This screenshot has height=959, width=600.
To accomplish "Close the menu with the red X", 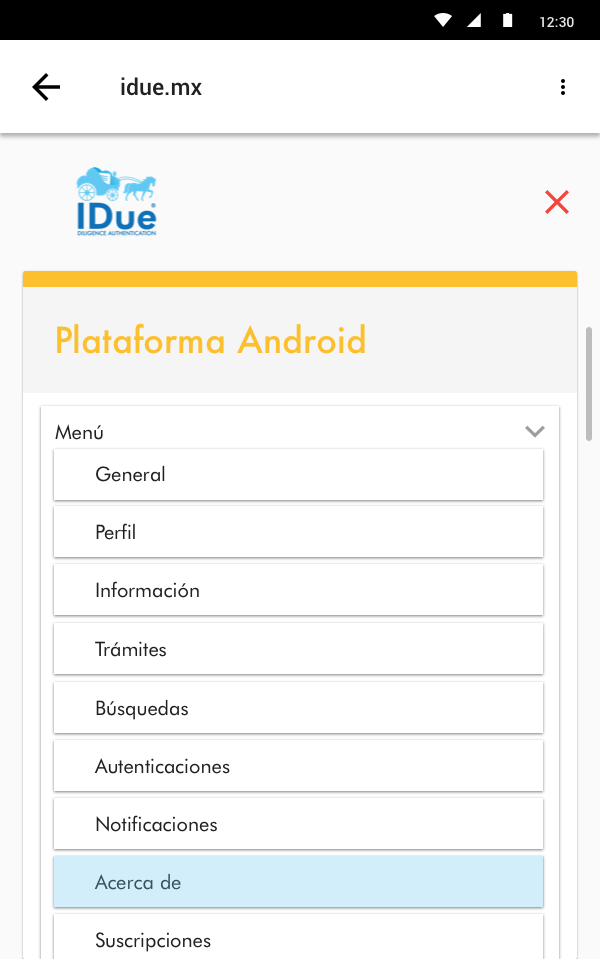I will 557,202.
